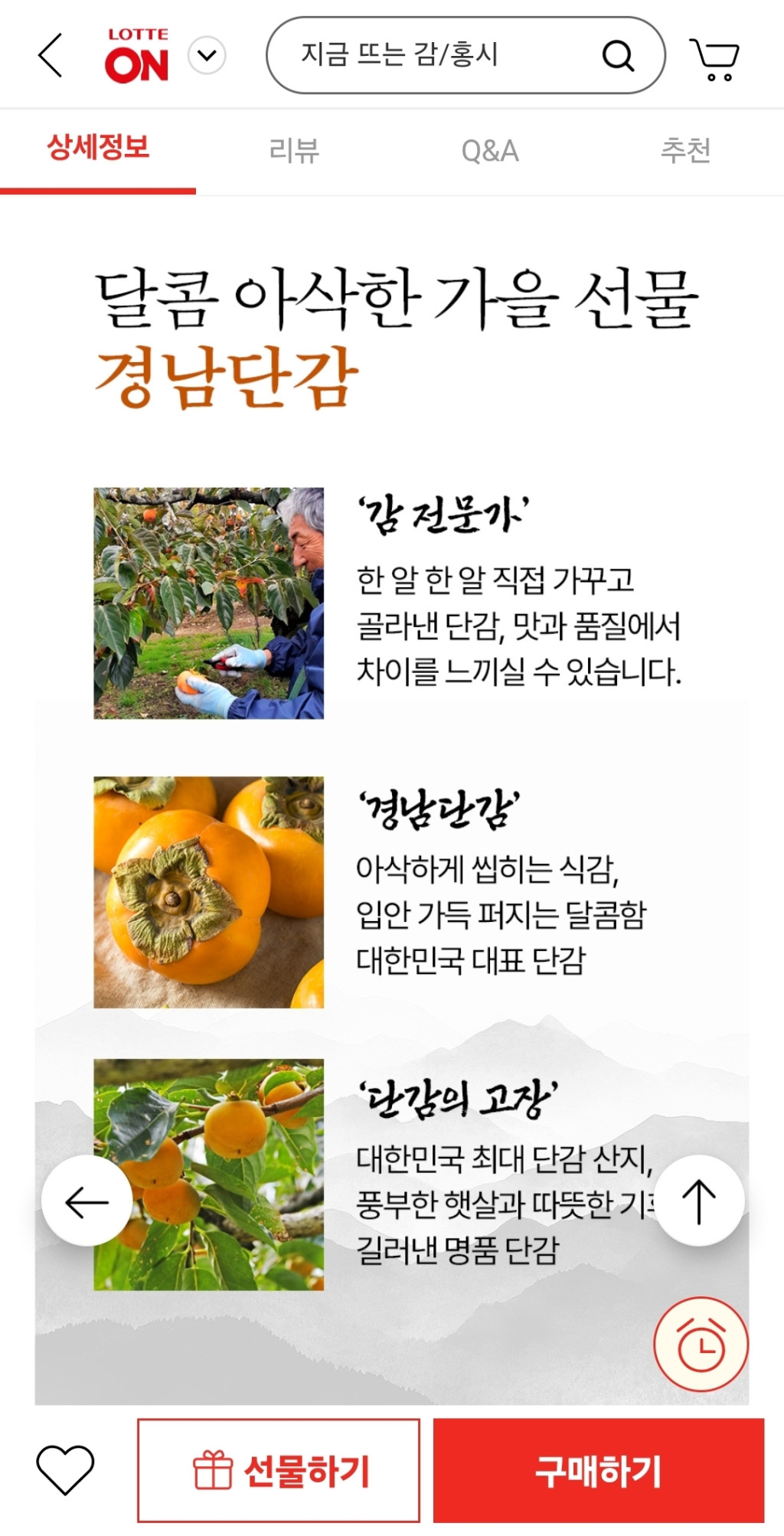Tap the magnifier search icon
Image resolution: width=784 pixels, height=1536 pixels.
click(618, 56)
